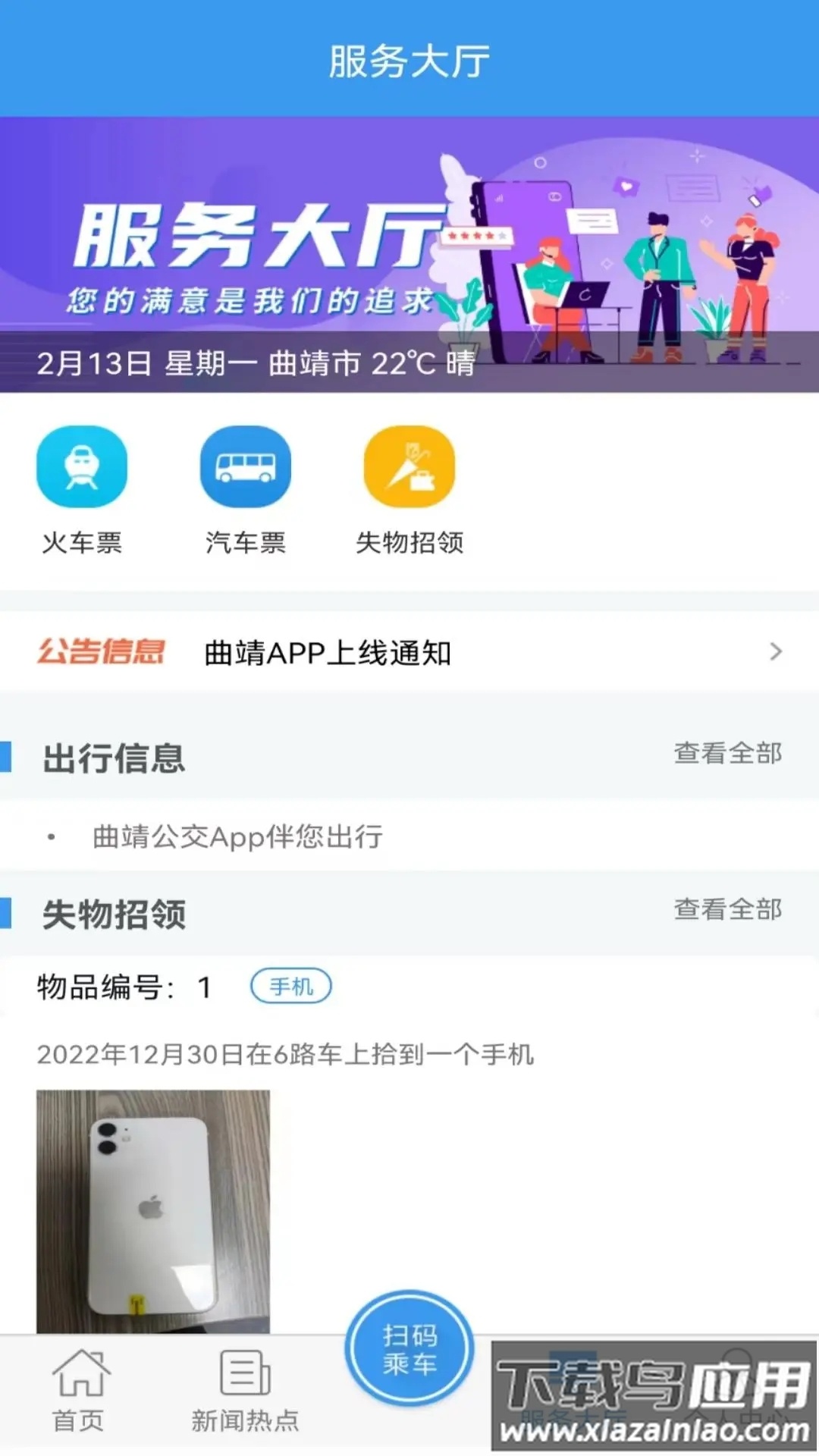
Task: Open the yellow 失物招领 lost-and-found icon
Action: click(409, 466)
